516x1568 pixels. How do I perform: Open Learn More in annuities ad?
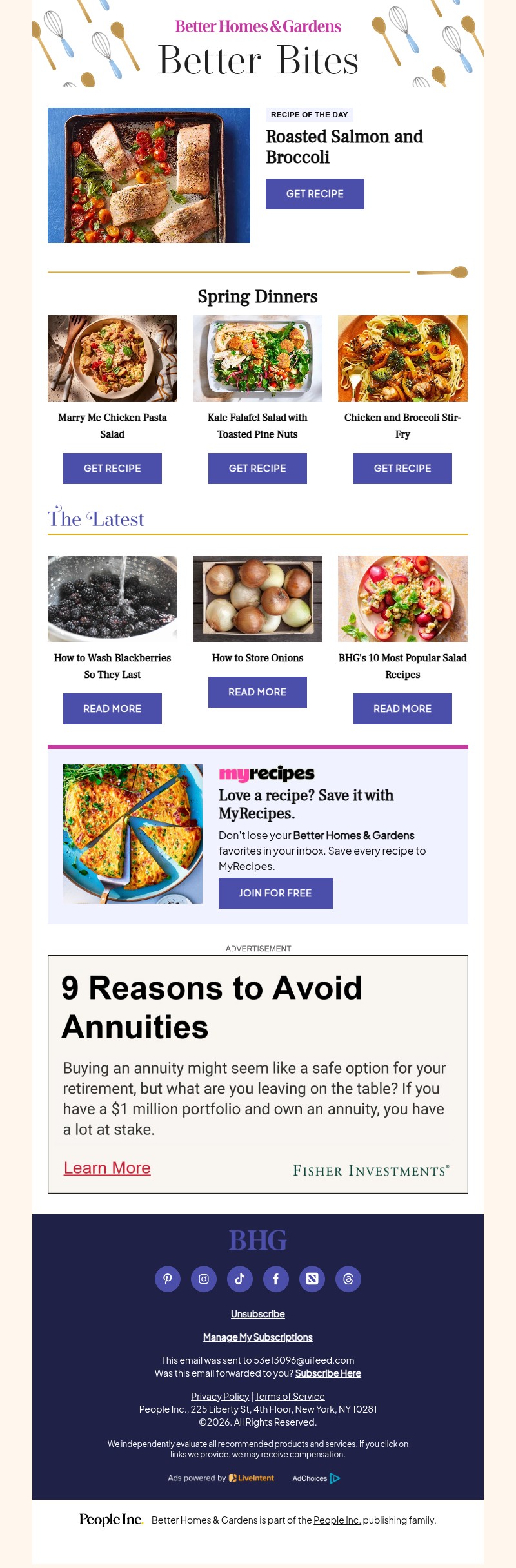tap(107, 1168)
